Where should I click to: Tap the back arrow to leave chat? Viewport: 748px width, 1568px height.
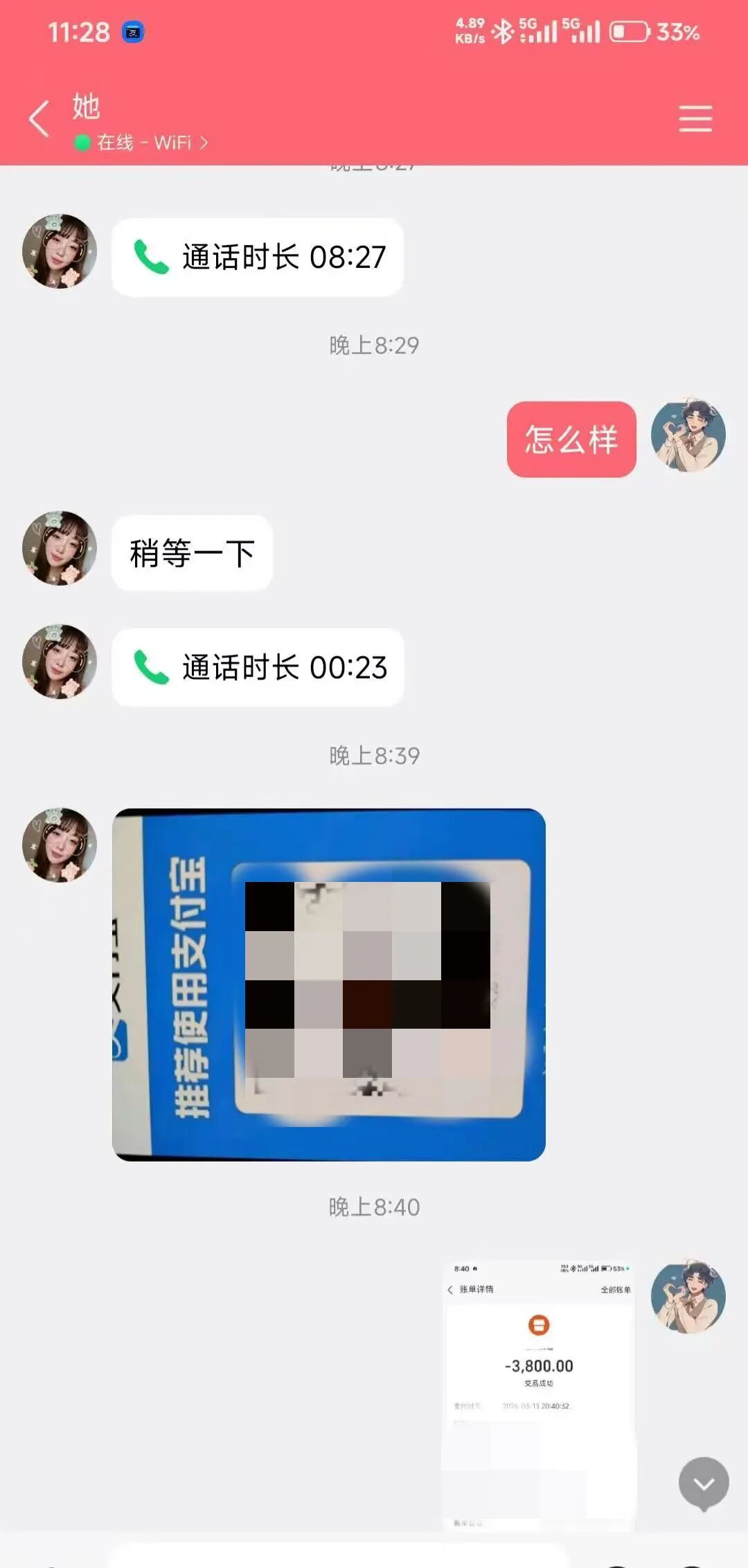[38, 118]
